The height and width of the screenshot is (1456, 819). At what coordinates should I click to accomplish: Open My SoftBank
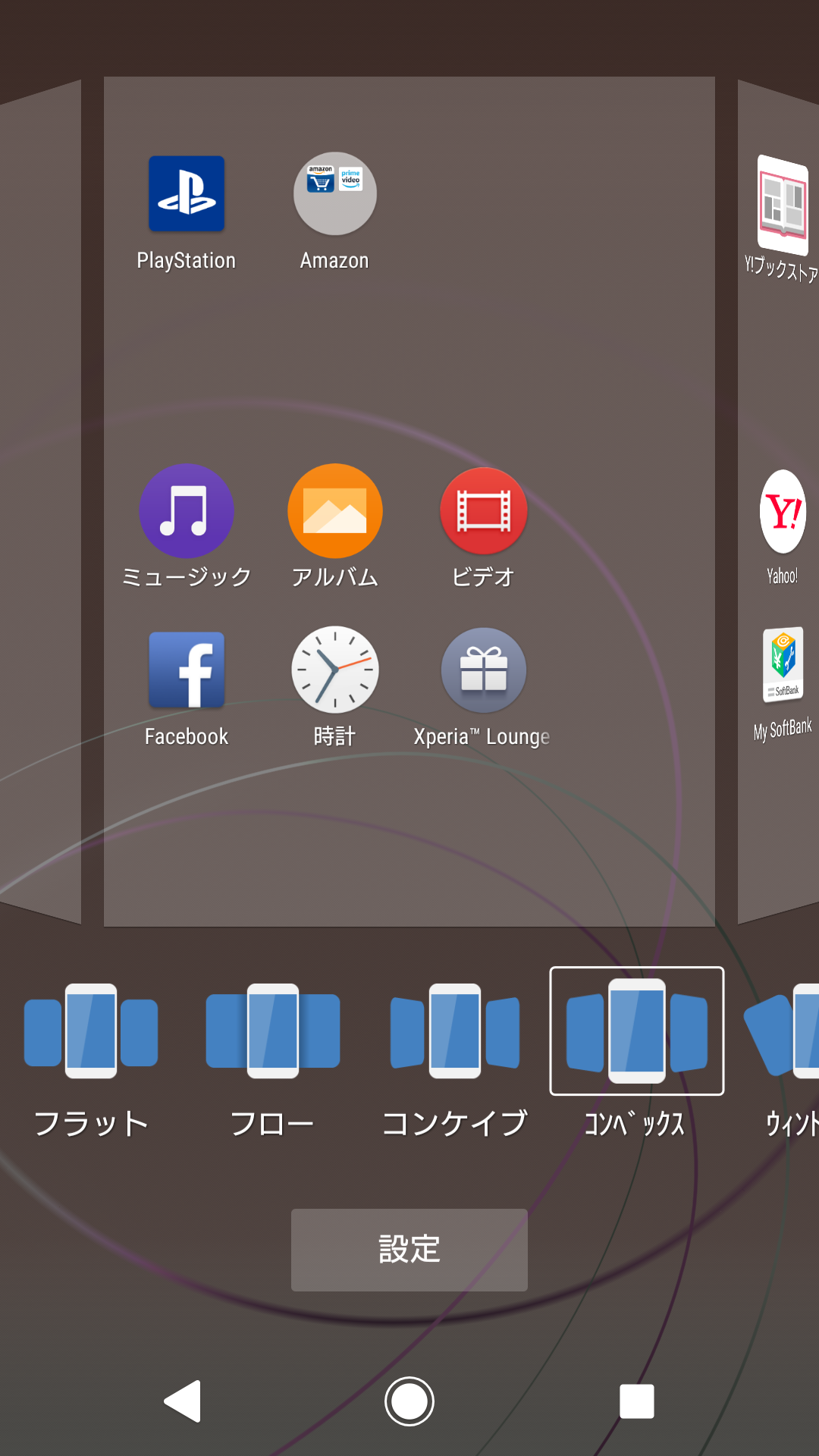pyautogui.click(x=783, y=684)
